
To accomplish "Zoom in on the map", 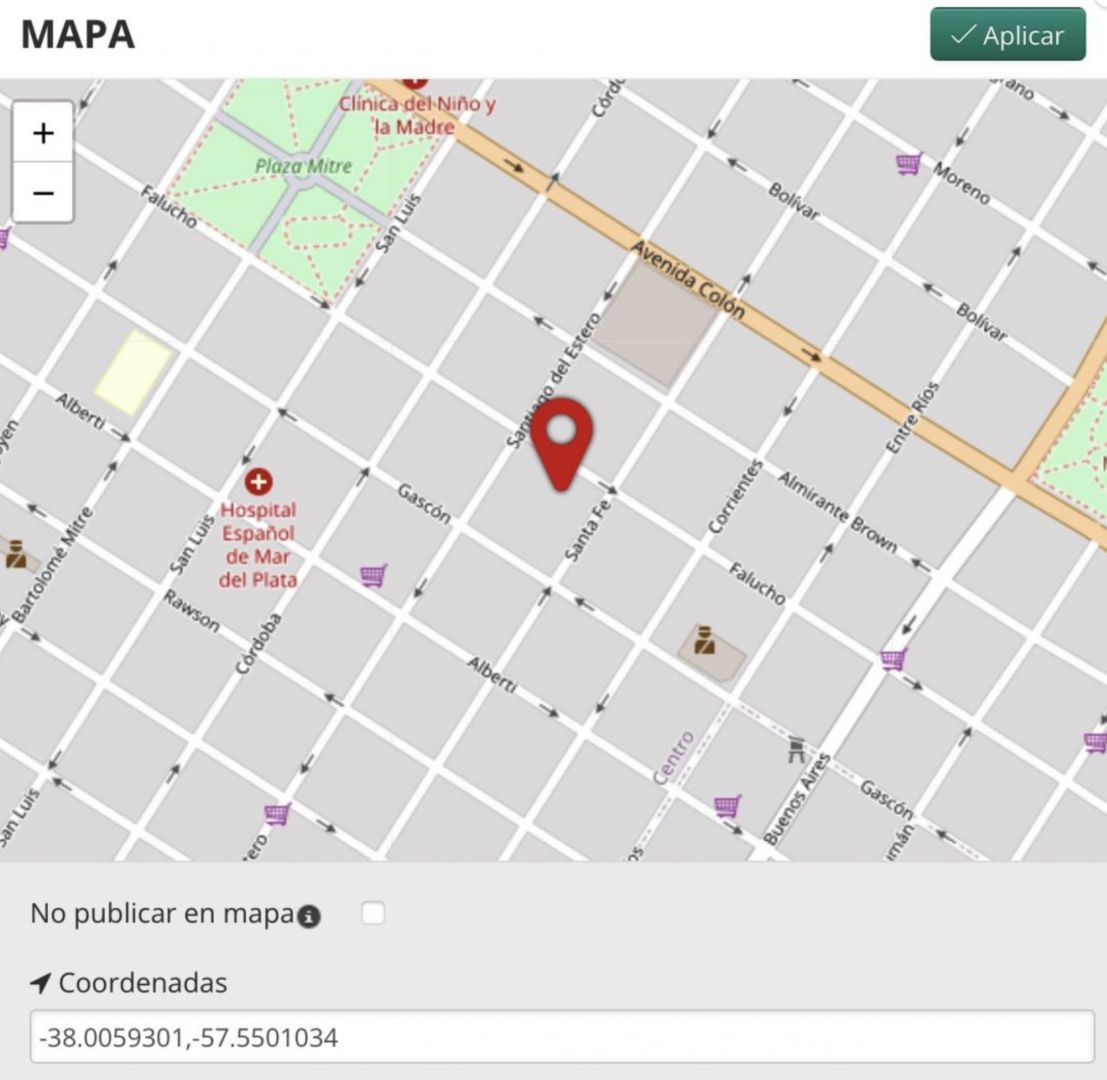I will pyautogui.click(x=43, y=133).
